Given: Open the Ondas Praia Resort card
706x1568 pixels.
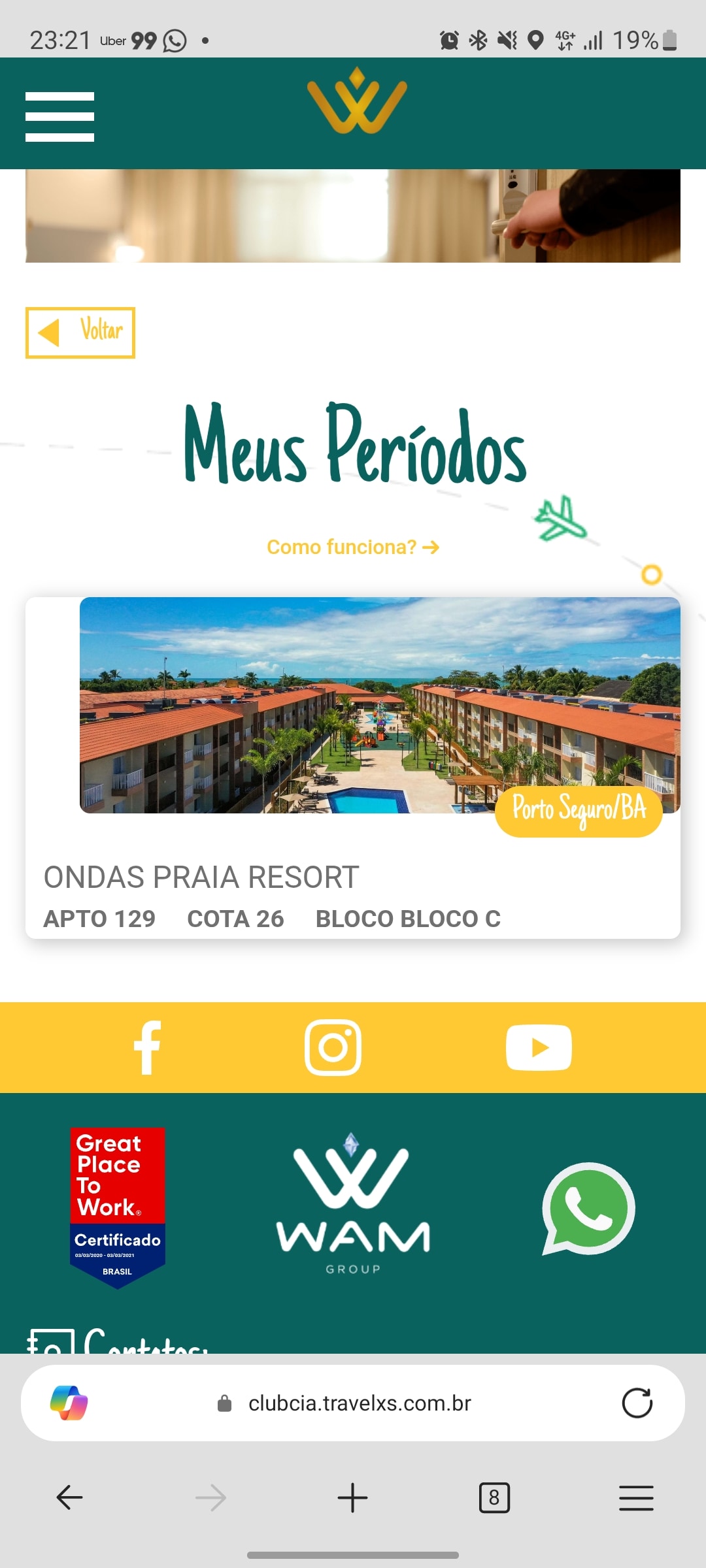Looking at the screenshot, I should pyautogui.click(x=353, y=768).
